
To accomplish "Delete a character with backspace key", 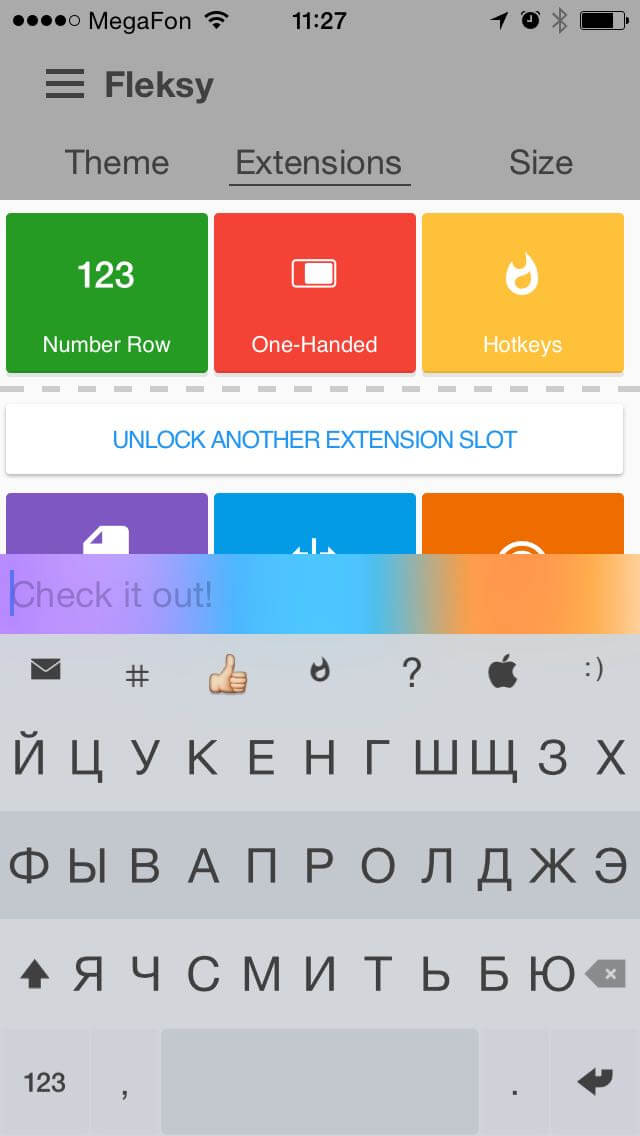I will click(x=603, y=974).
